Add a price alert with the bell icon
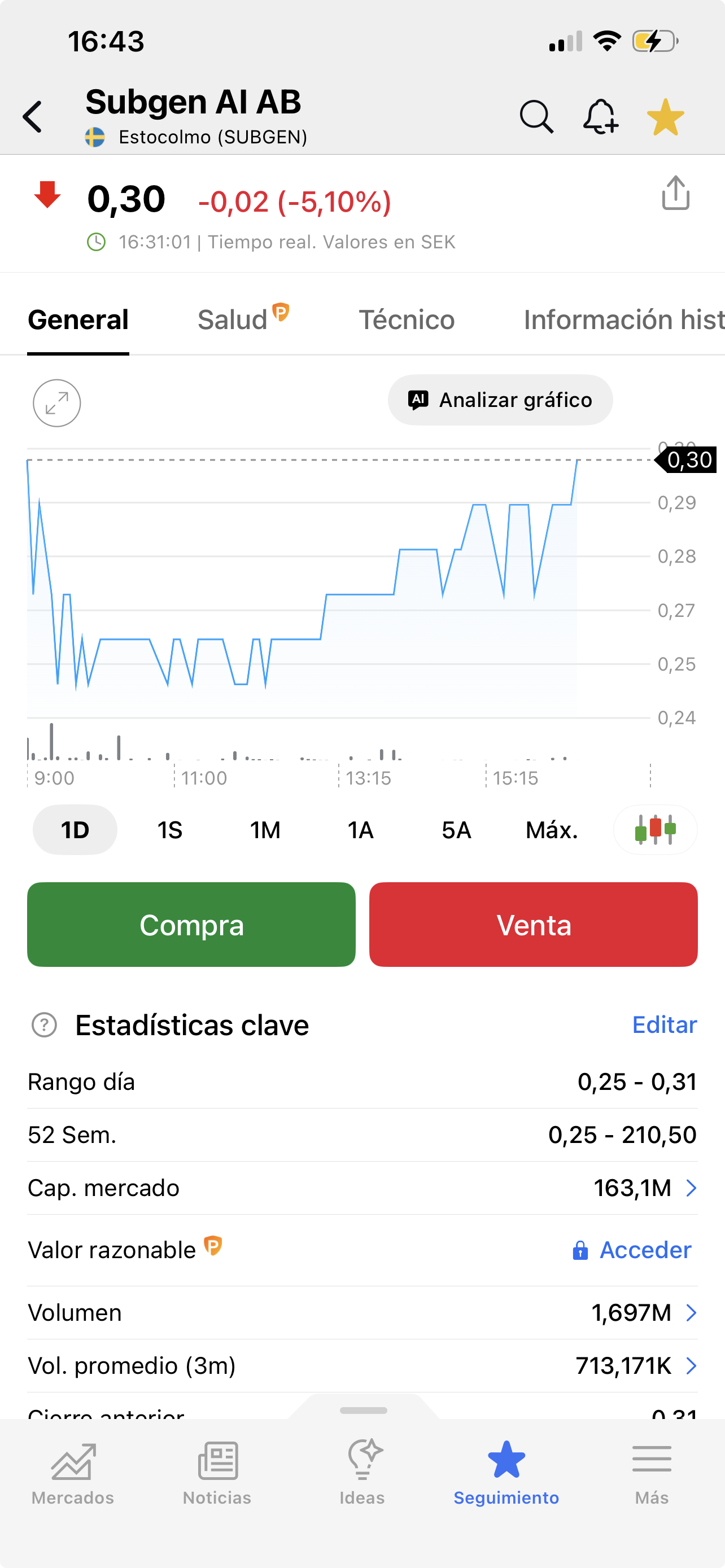 point(600,116)
